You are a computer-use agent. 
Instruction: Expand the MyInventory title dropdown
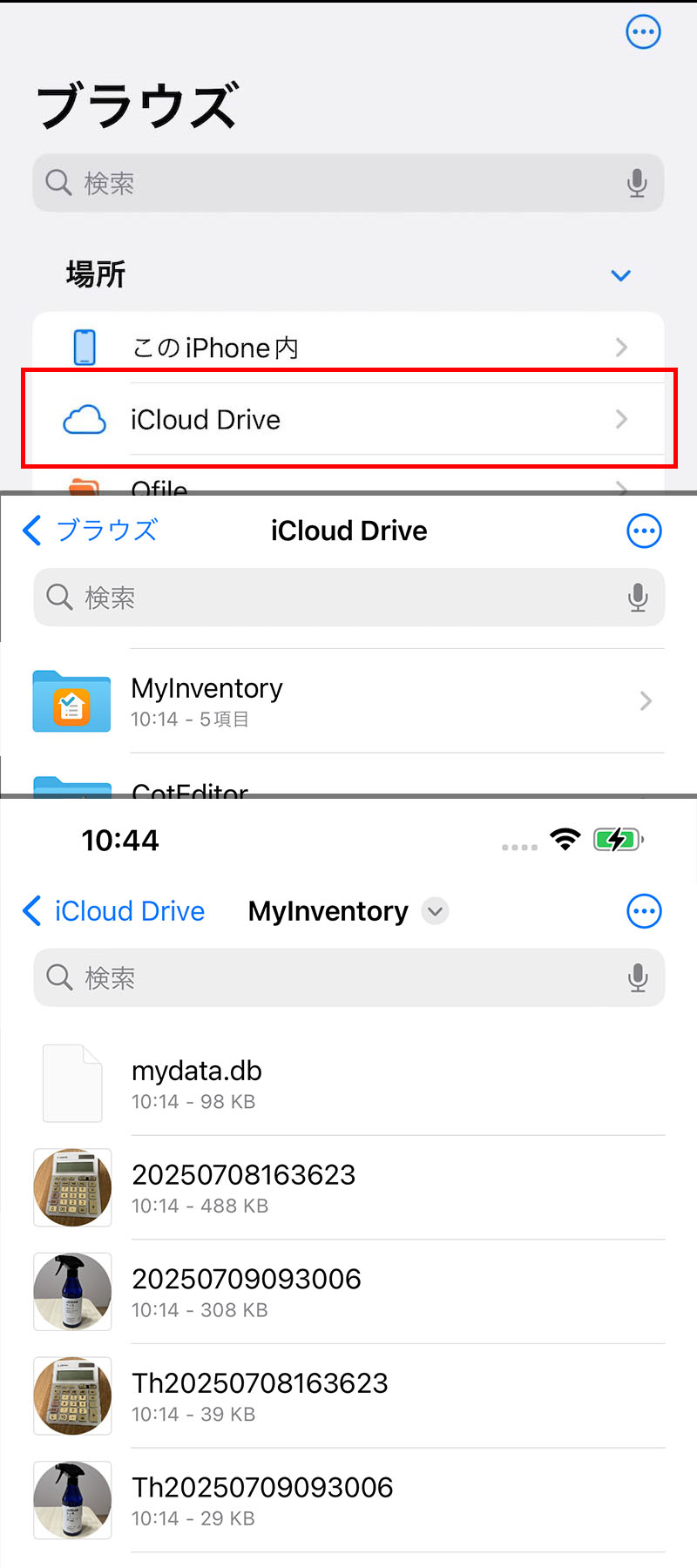[x=435, y=911]
